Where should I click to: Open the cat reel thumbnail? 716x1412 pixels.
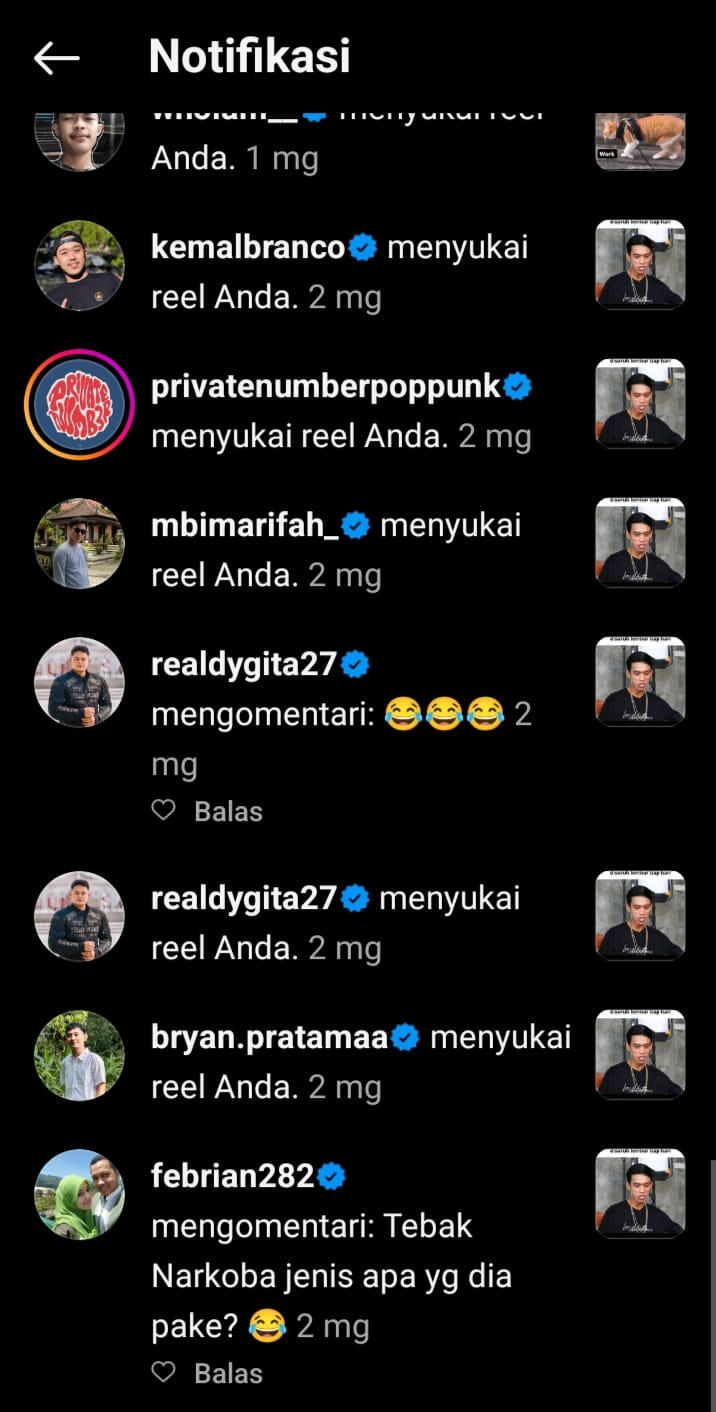(640, 140)
